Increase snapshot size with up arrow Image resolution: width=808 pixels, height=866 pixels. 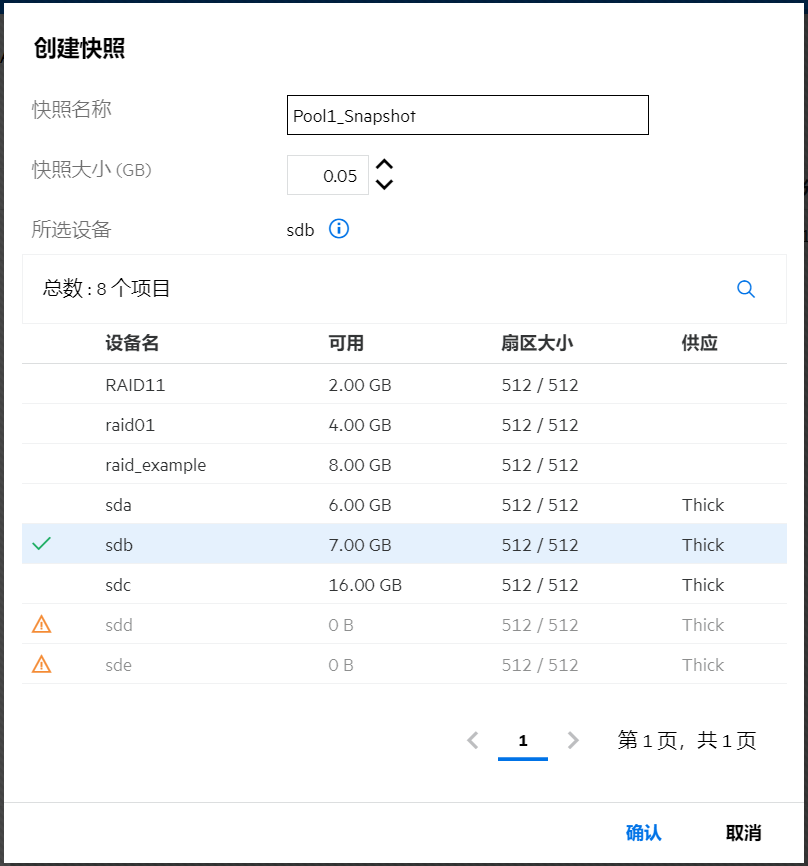coord(385,165)
